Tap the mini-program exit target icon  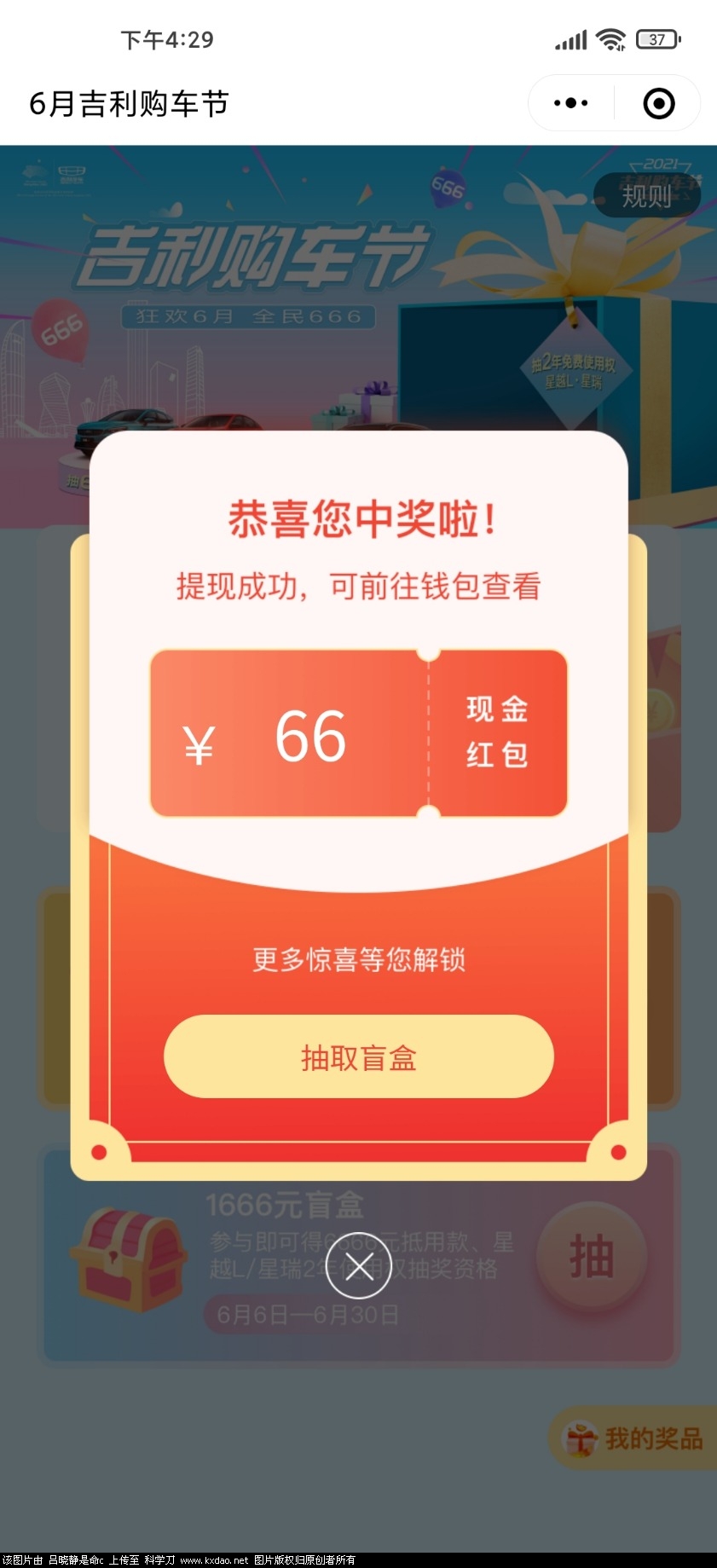click(x=658, y=102)
